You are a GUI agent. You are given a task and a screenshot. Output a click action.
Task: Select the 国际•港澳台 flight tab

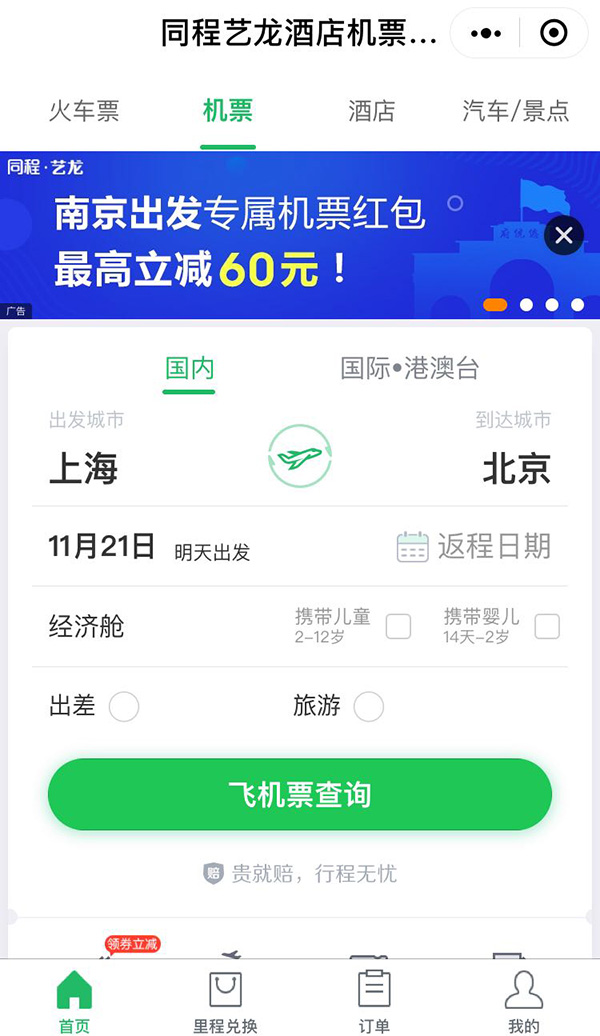click(x=410, y=368)
